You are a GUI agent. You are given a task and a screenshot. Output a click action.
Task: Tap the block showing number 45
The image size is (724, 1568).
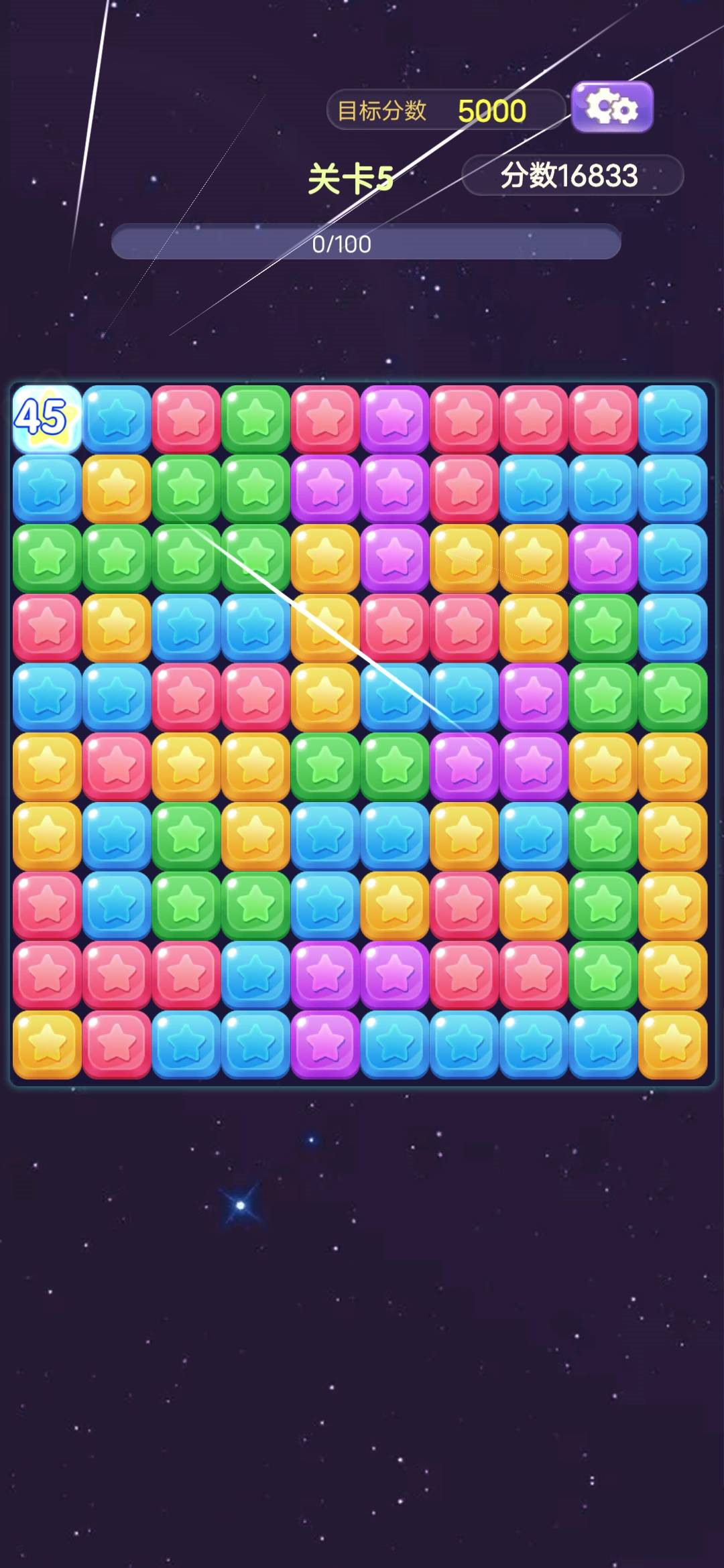pyautogui.click(x=47, y=419)
